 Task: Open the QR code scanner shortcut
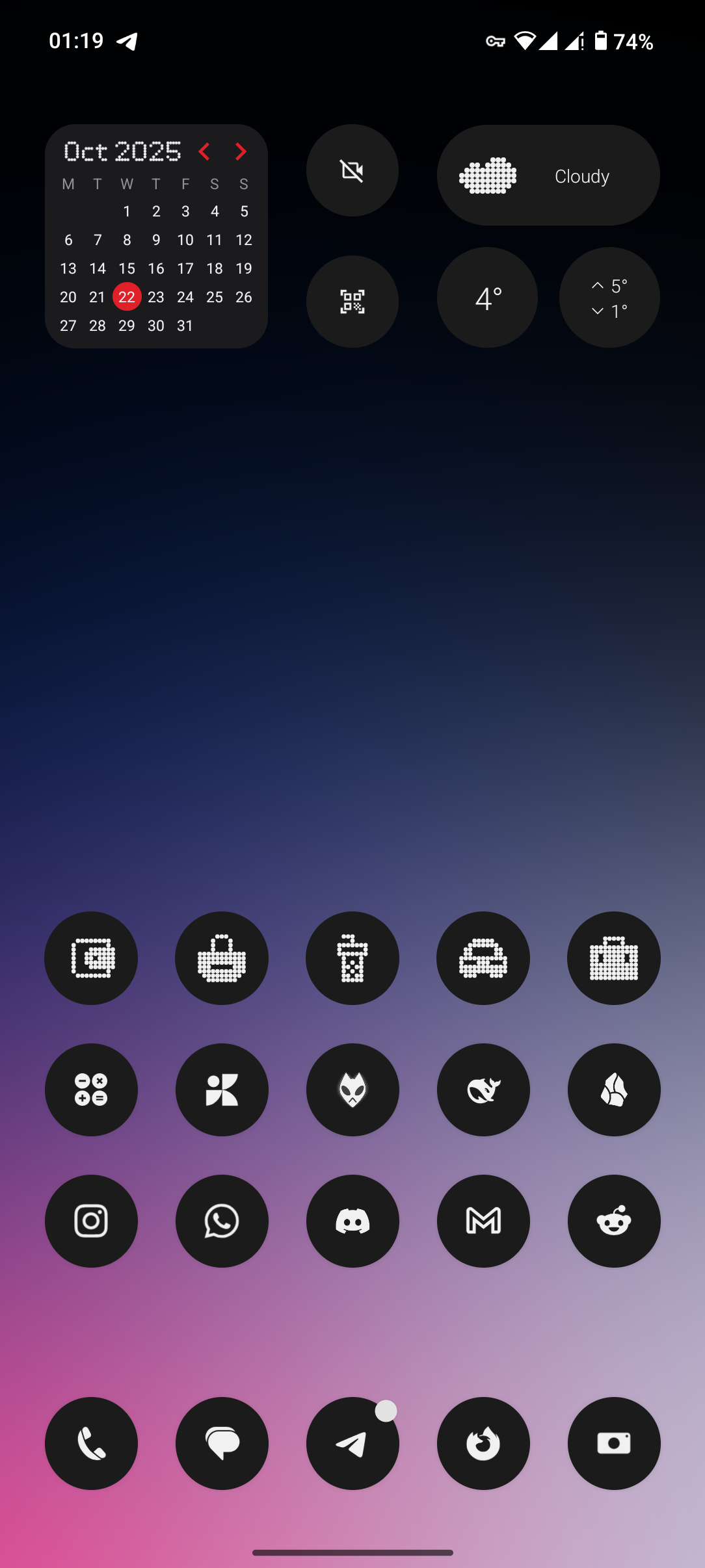pos(352,302)
